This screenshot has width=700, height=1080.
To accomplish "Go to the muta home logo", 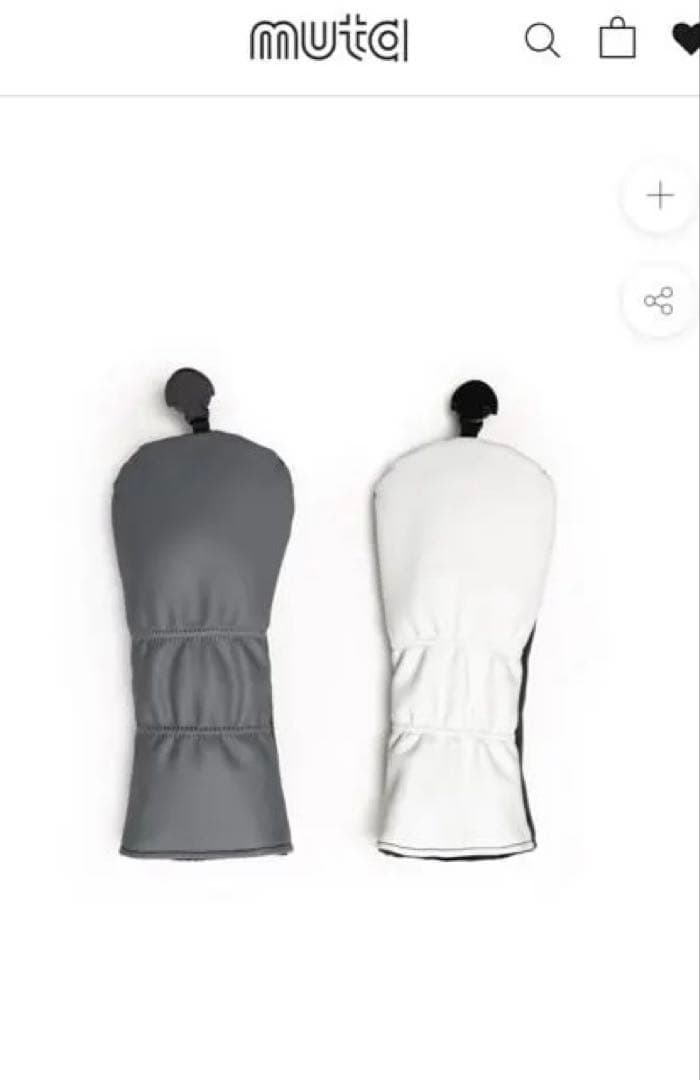I will coord(329,41).
